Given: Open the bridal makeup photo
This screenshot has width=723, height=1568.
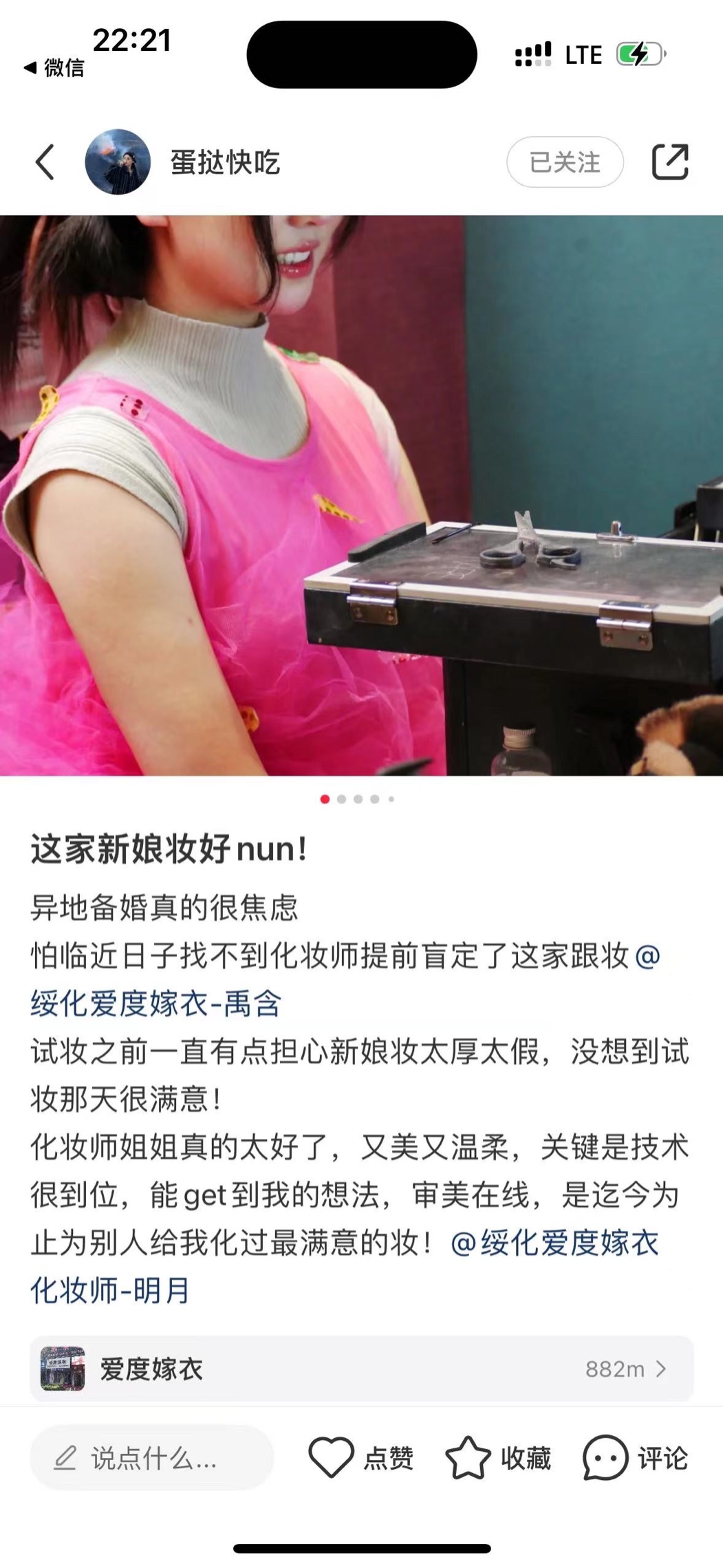Looking at the screenshot, I should (x=361, y=495).
